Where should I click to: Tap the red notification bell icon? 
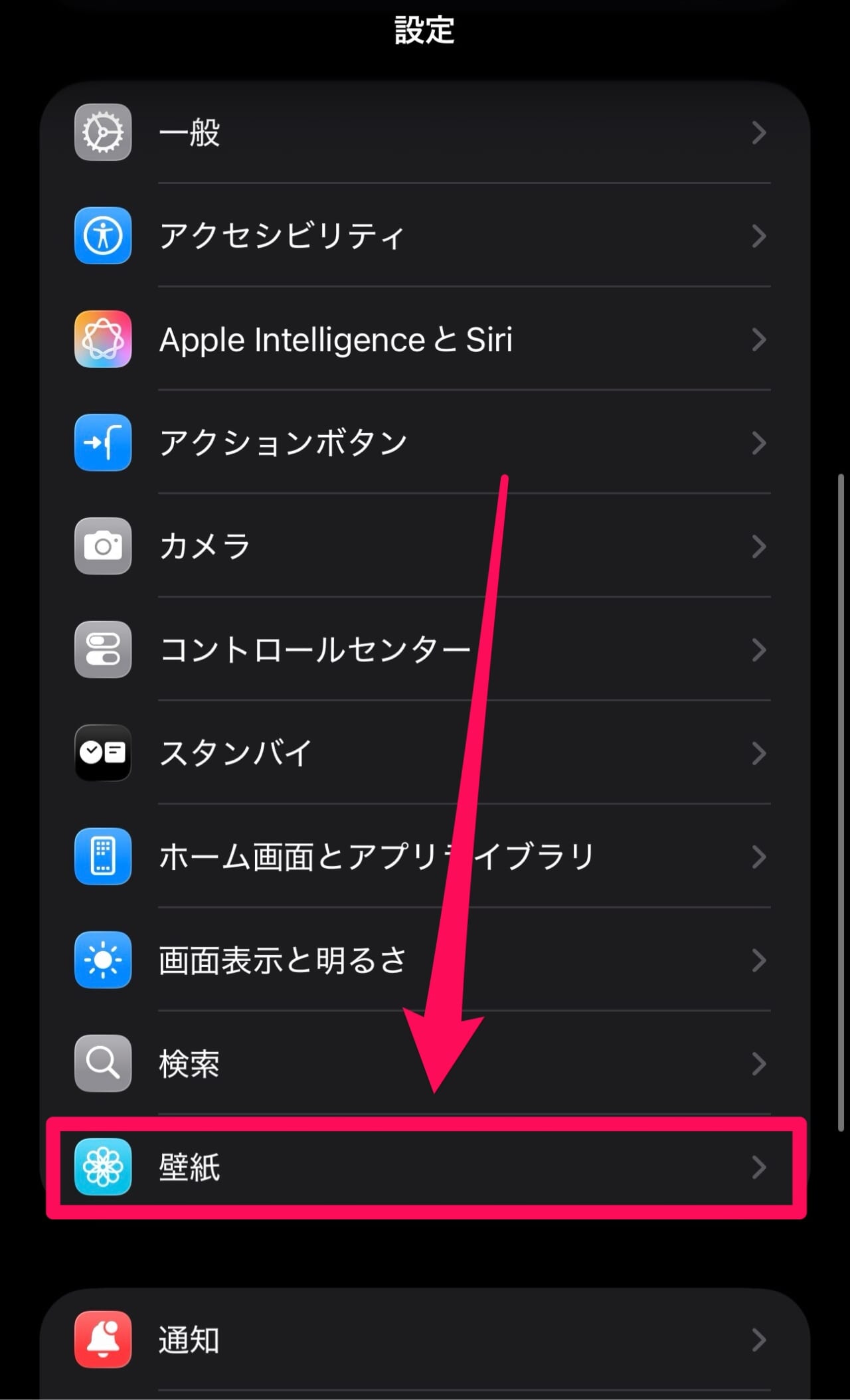[103, 1340]
